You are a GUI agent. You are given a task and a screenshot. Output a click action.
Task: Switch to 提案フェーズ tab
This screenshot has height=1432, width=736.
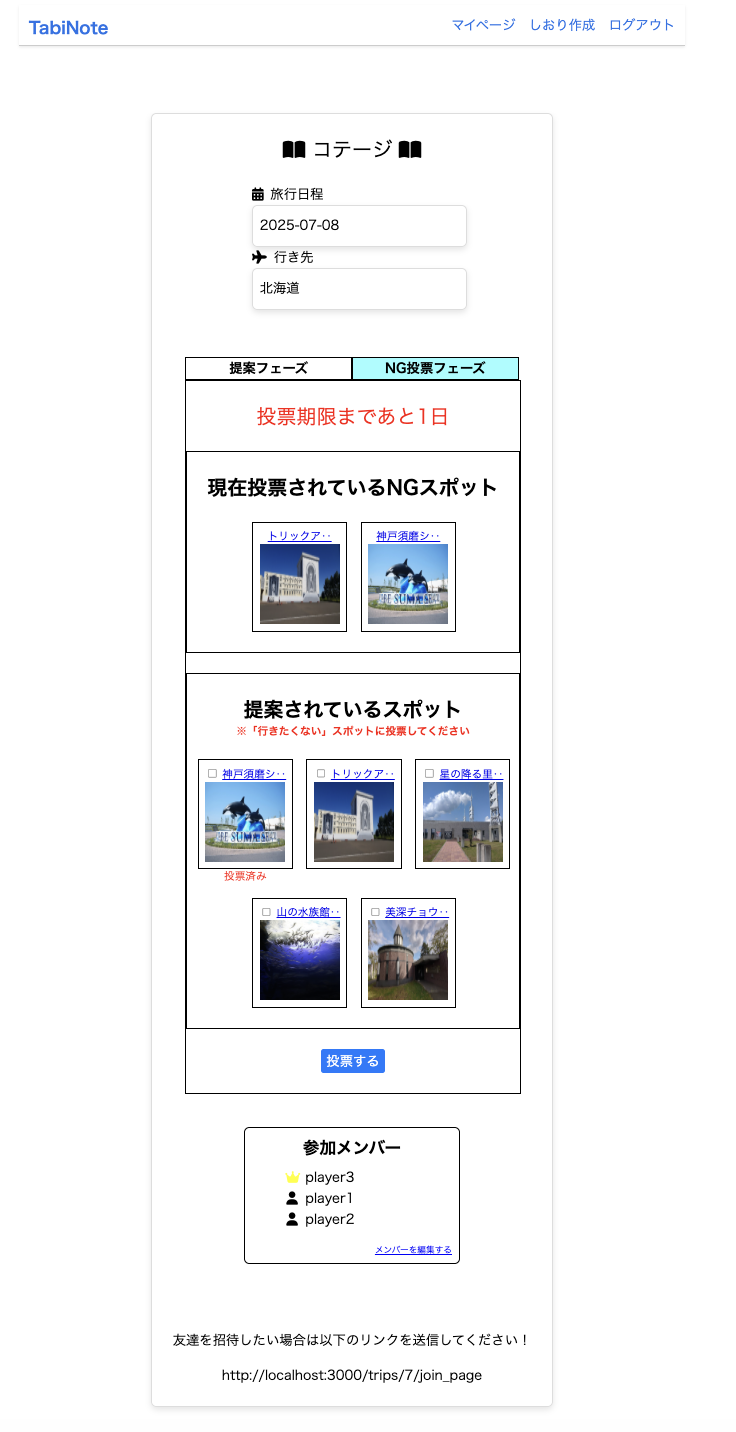click(268, 368)
